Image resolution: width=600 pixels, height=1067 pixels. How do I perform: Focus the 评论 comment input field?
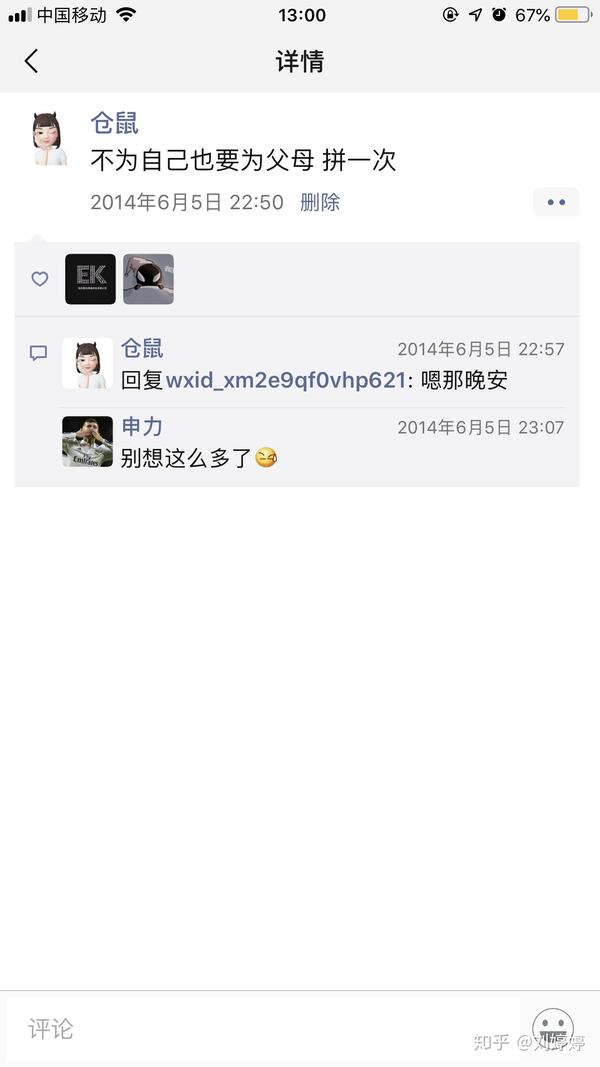[262, 1028]
